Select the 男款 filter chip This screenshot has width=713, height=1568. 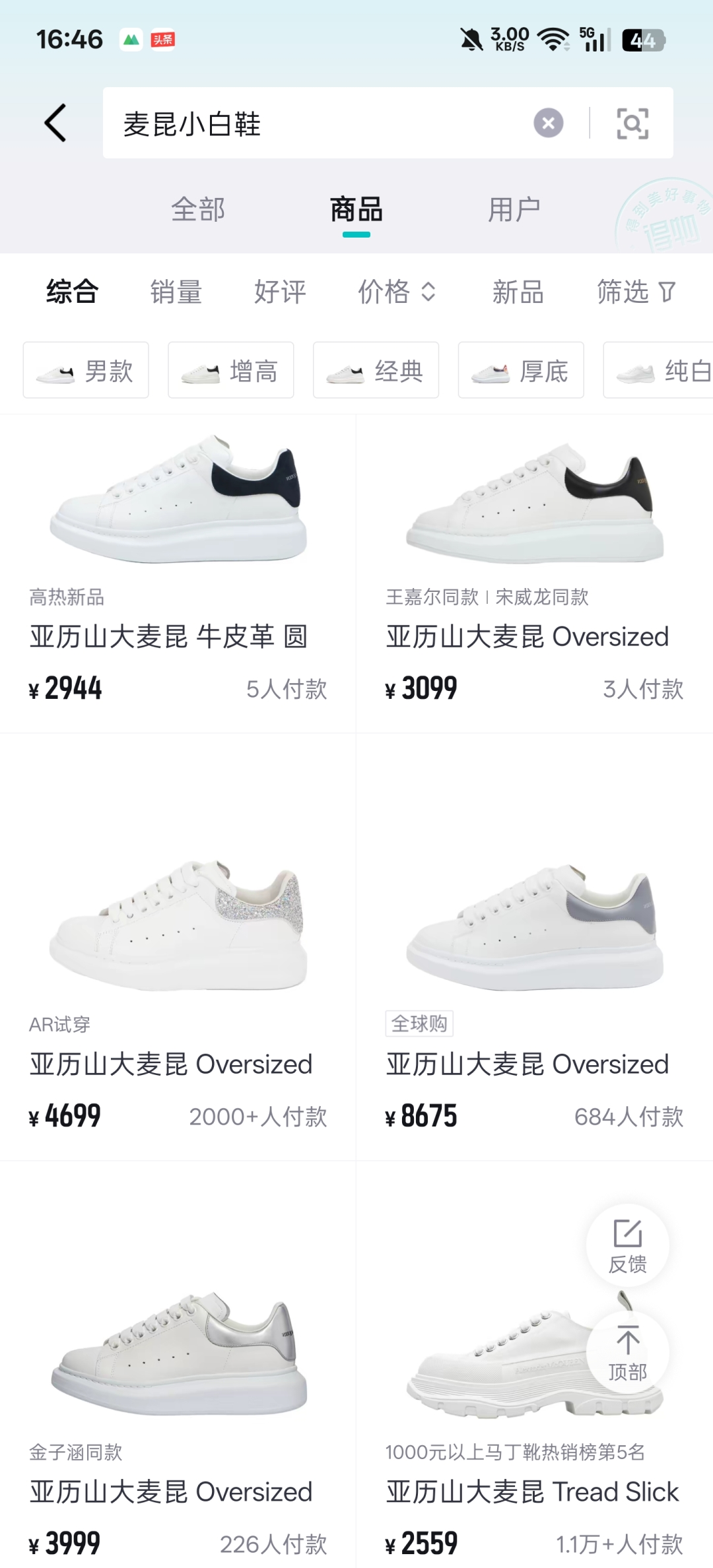click(x=86, y=370)
